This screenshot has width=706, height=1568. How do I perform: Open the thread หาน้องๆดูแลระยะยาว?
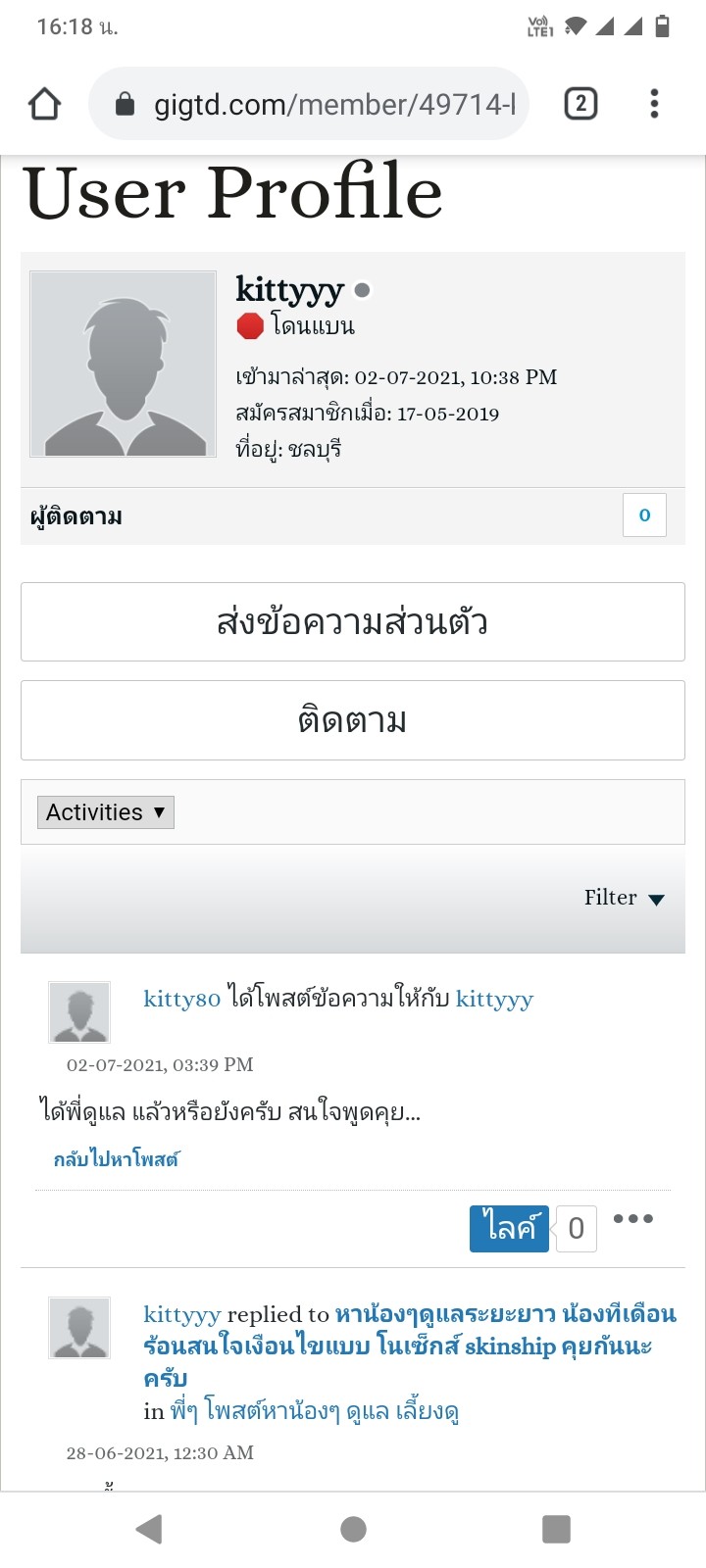tap(410, 1346)
